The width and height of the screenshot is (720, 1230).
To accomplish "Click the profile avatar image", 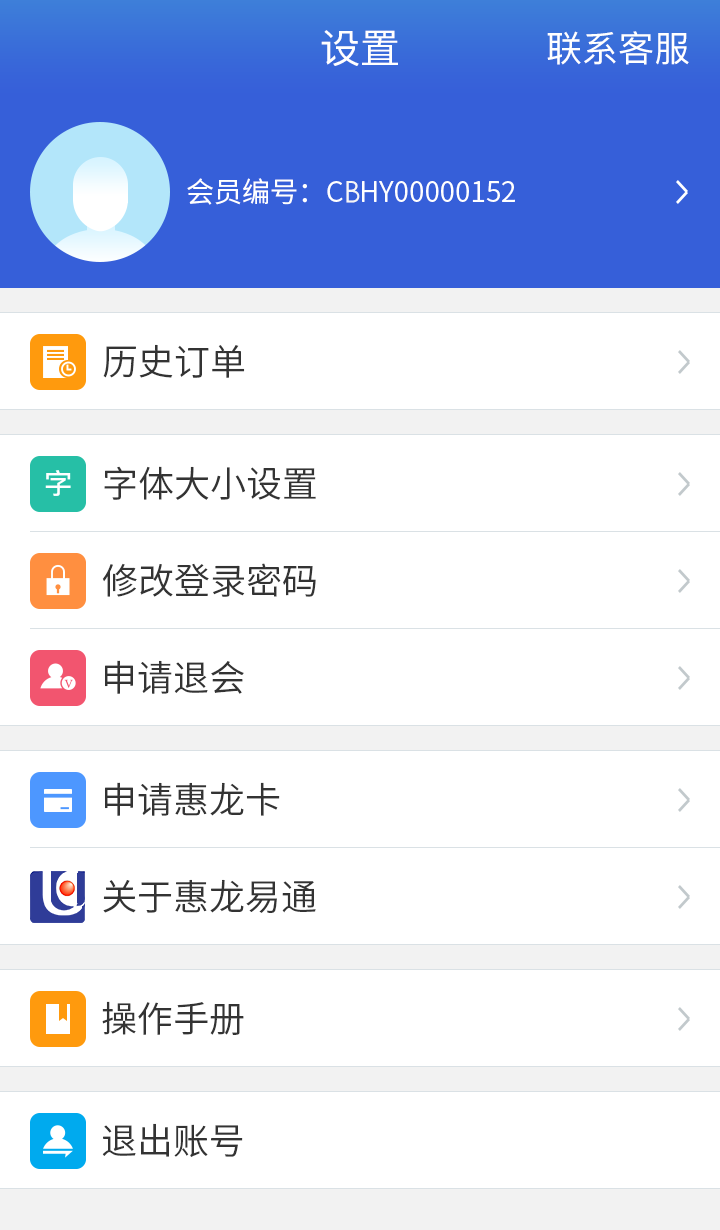I will pos(100,192).
